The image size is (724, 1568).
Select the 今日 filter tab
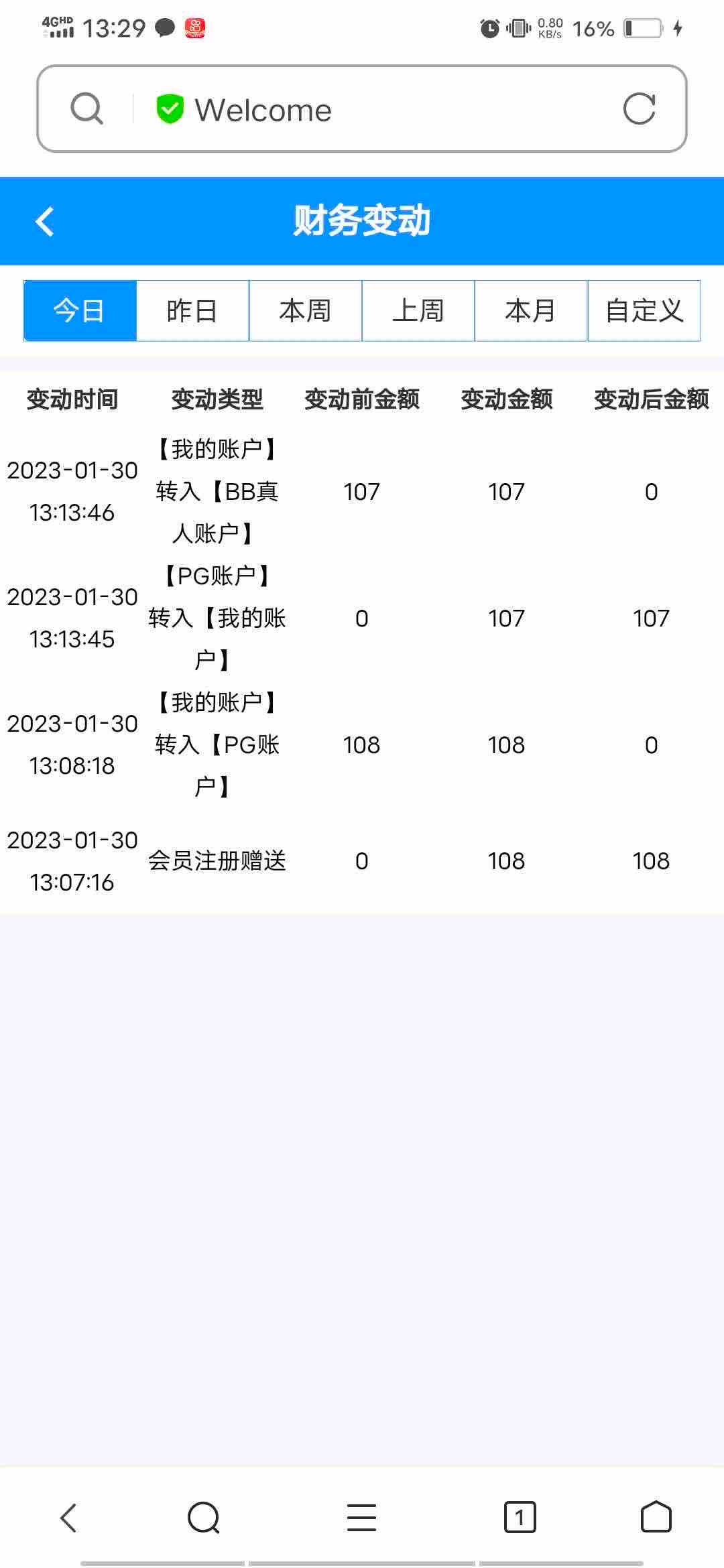[x=80, y=311]
